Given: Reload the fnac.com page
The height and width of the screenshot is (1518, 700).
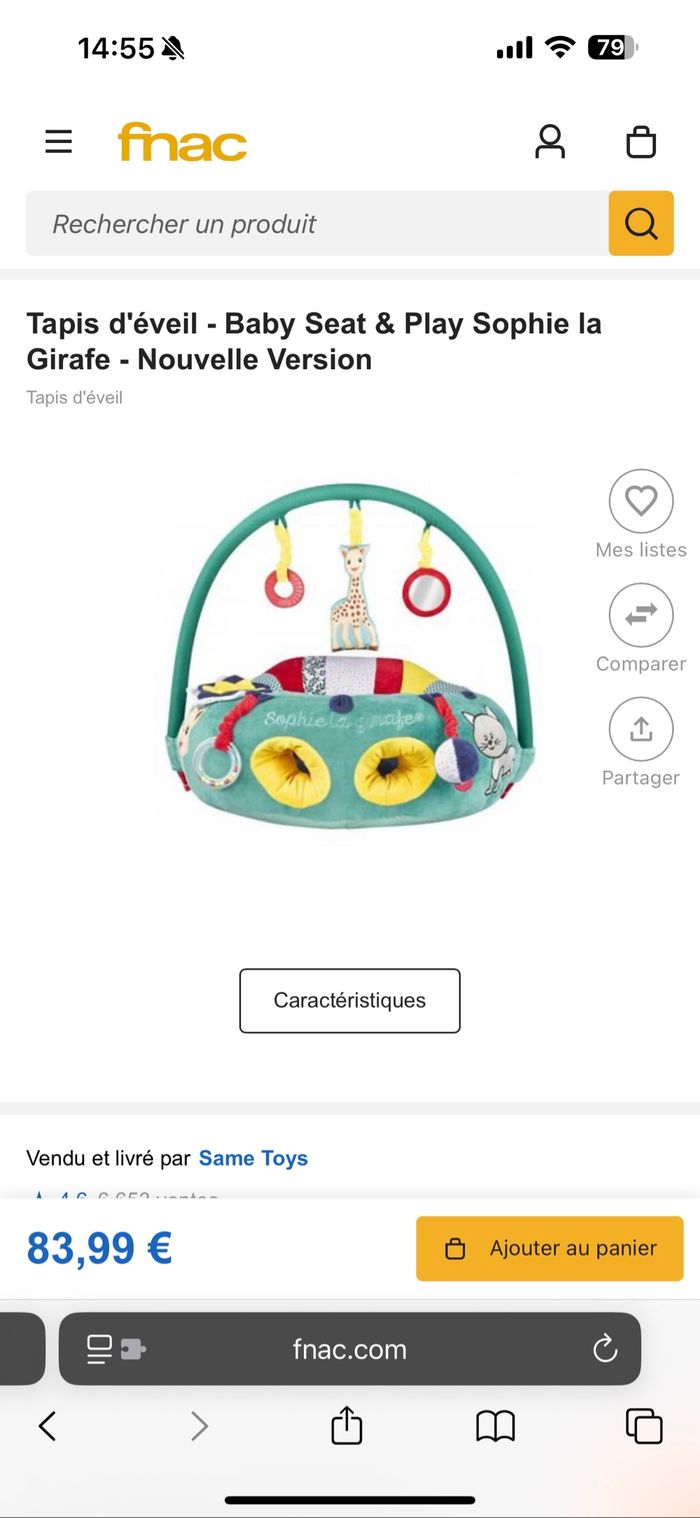Looking at the screenshot, I should pos(605,1349).
